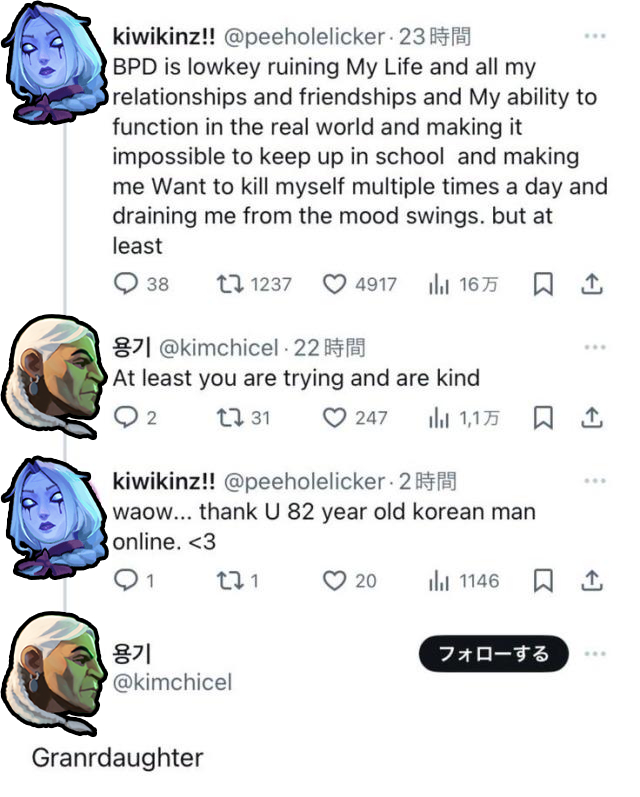
Task: Retweet the 'waow... thank U' tweet
Action: pos(228,580)
